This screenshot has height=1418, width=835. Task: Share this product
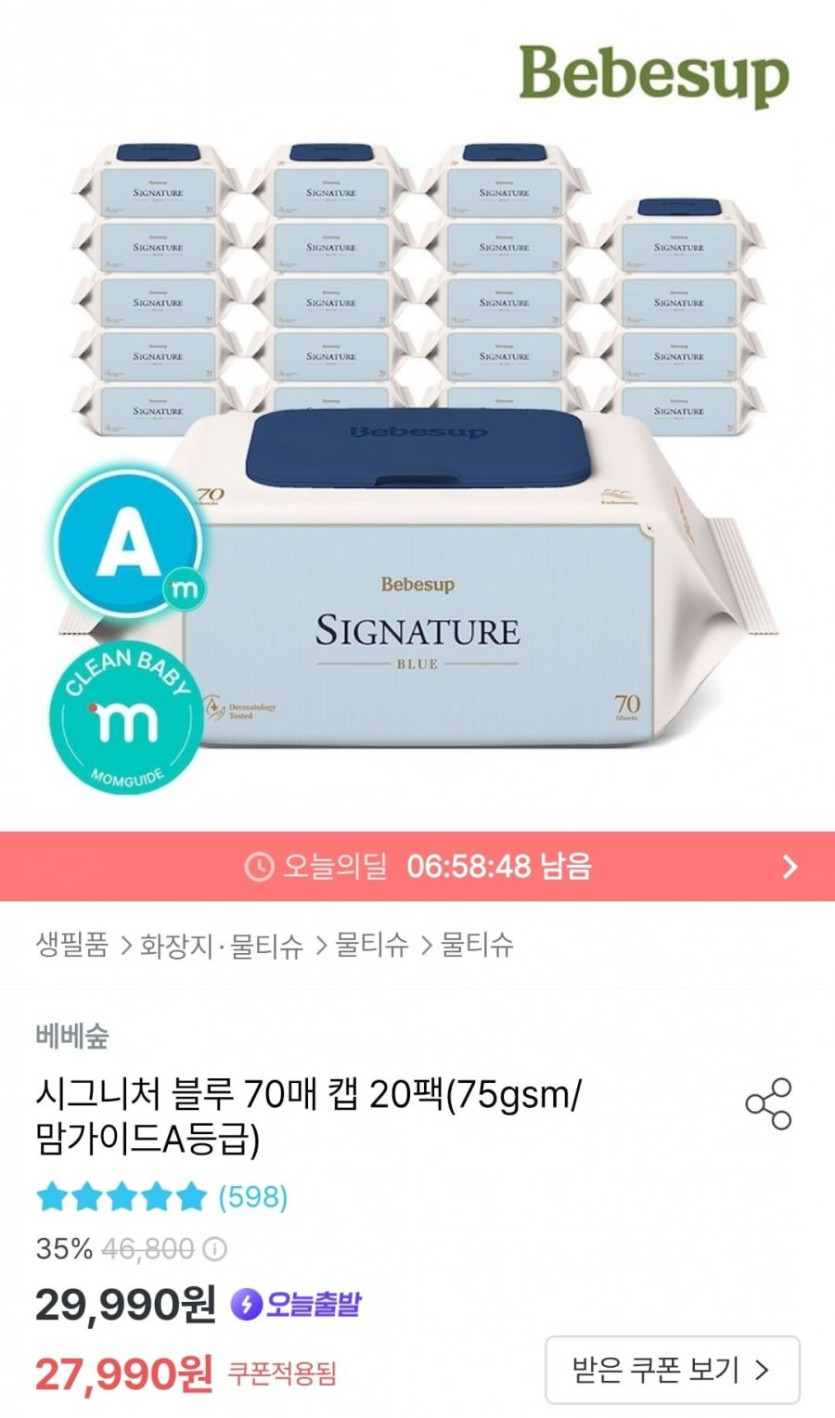point(768,1104)
